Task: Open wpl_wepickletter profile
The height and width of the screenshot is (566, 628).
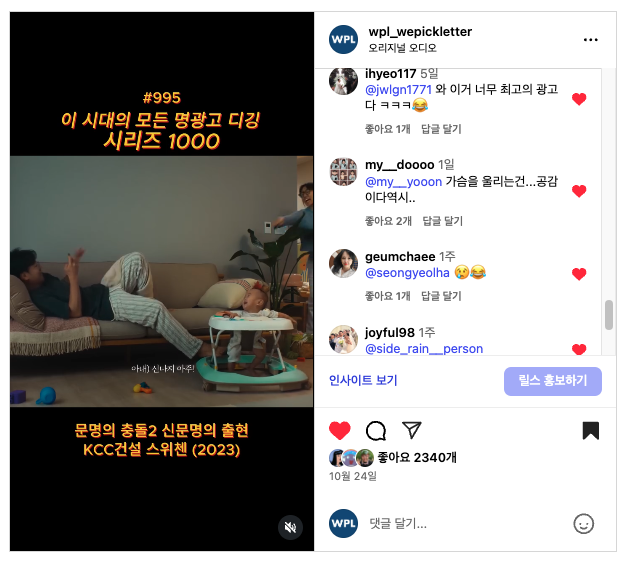Action: [x=420, y=32]
